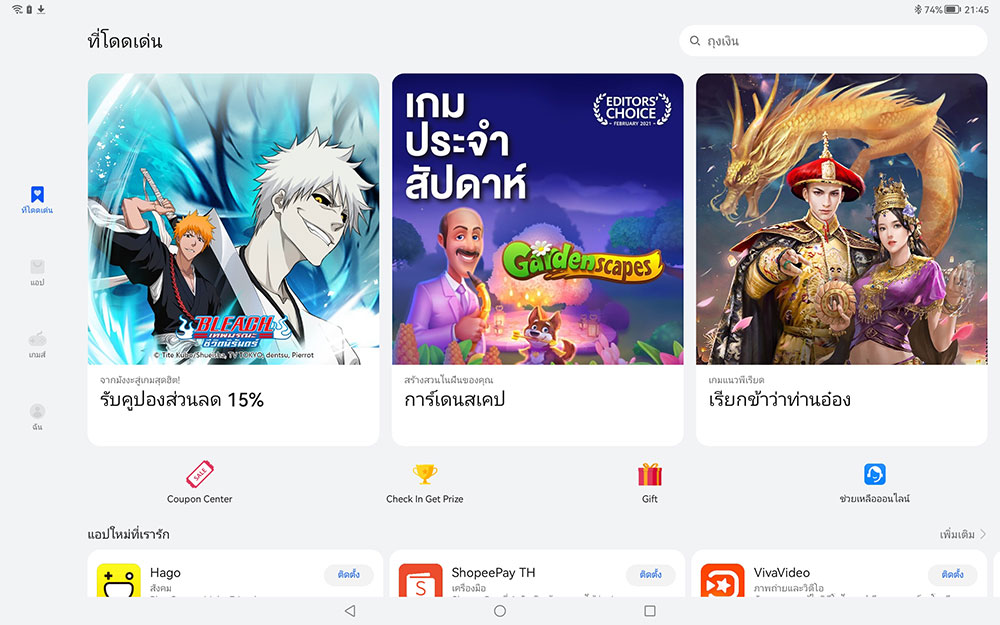Switch to the เกมส์ tab

coord(37,344)
